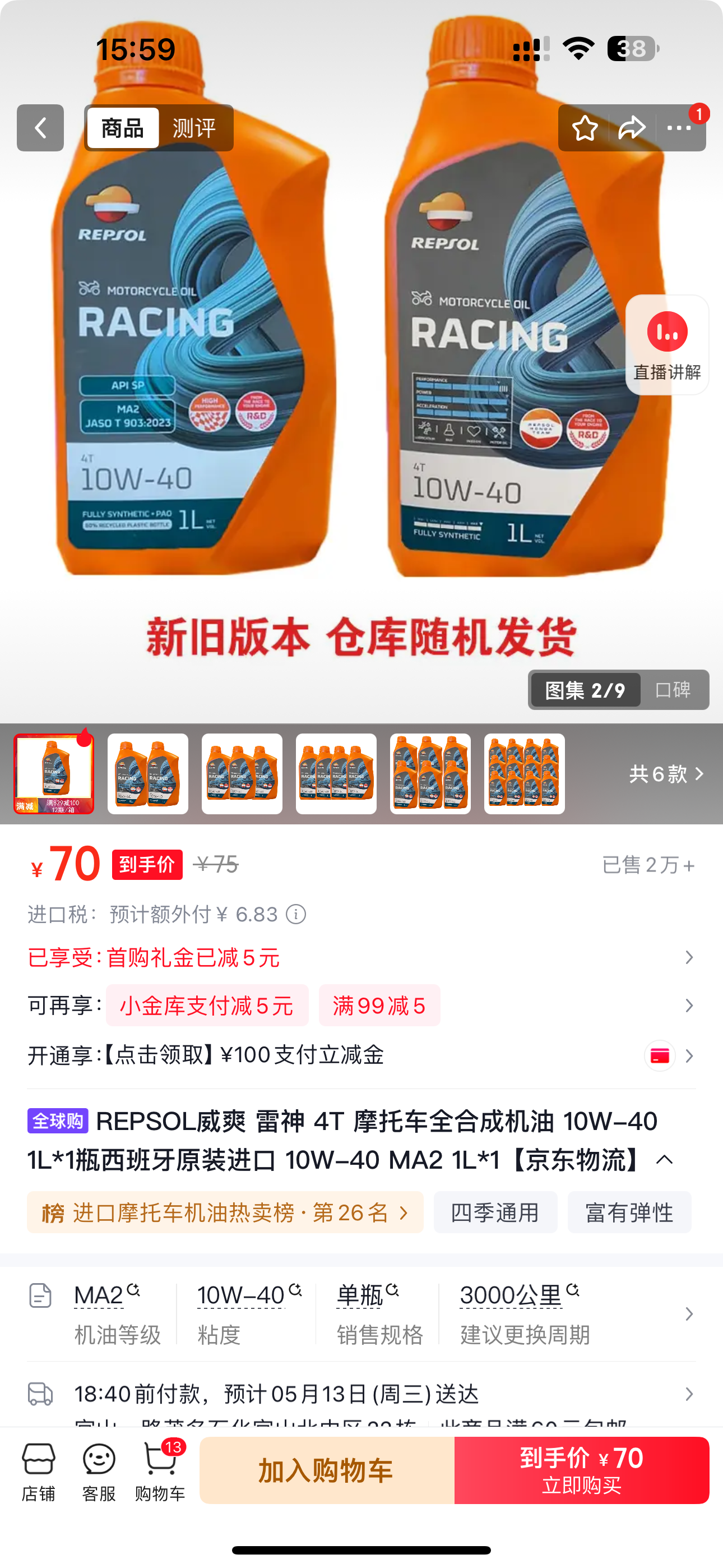Image resolution: width=723 pixels, height=1568 pixels.
Task: Show import tax info details
Action: click(296, 914)
